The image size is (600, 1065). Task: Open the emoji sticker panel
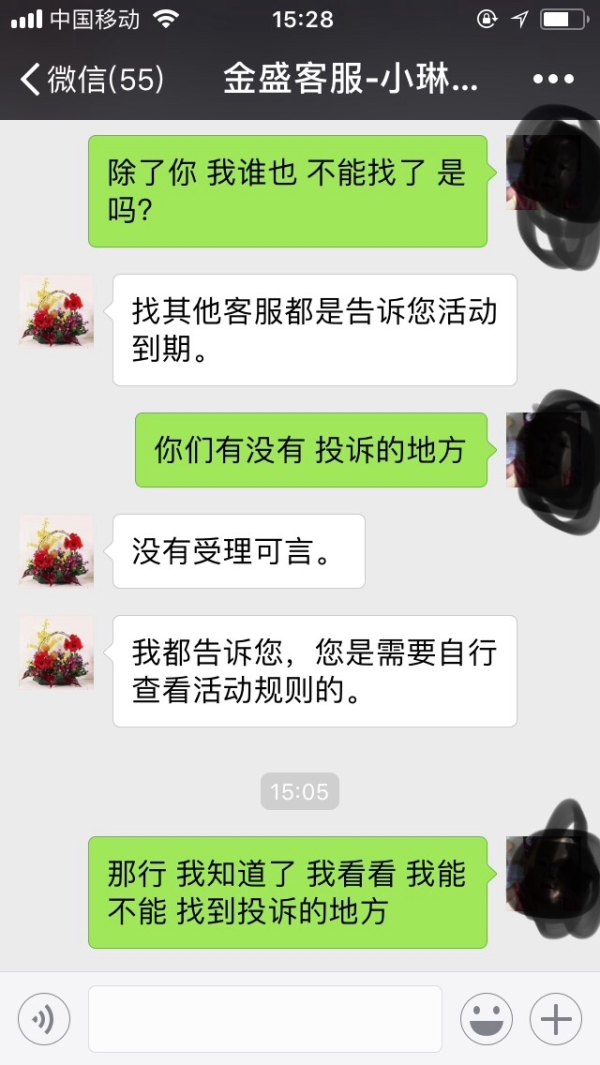(x=486, y=1019)
